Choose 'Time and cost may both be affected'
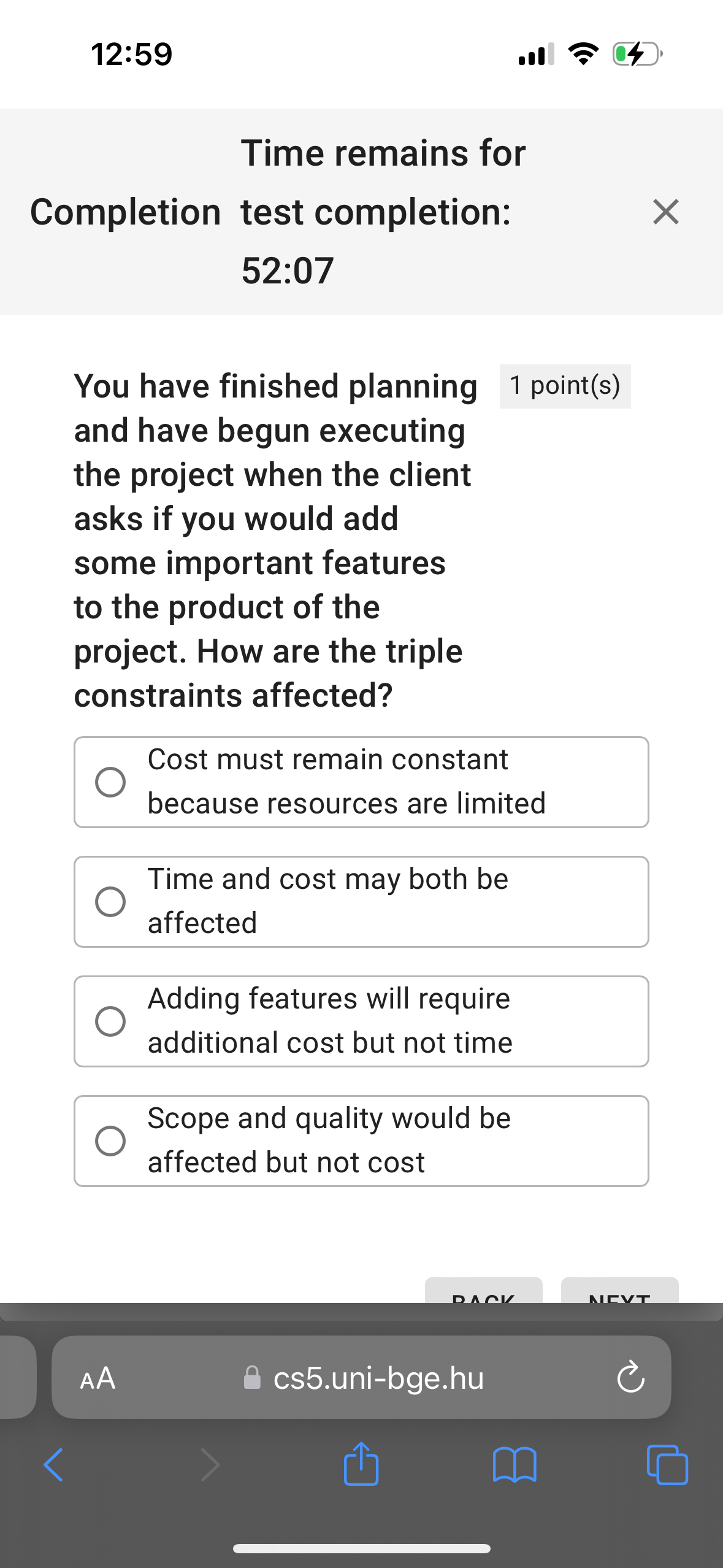 point(110,902)
